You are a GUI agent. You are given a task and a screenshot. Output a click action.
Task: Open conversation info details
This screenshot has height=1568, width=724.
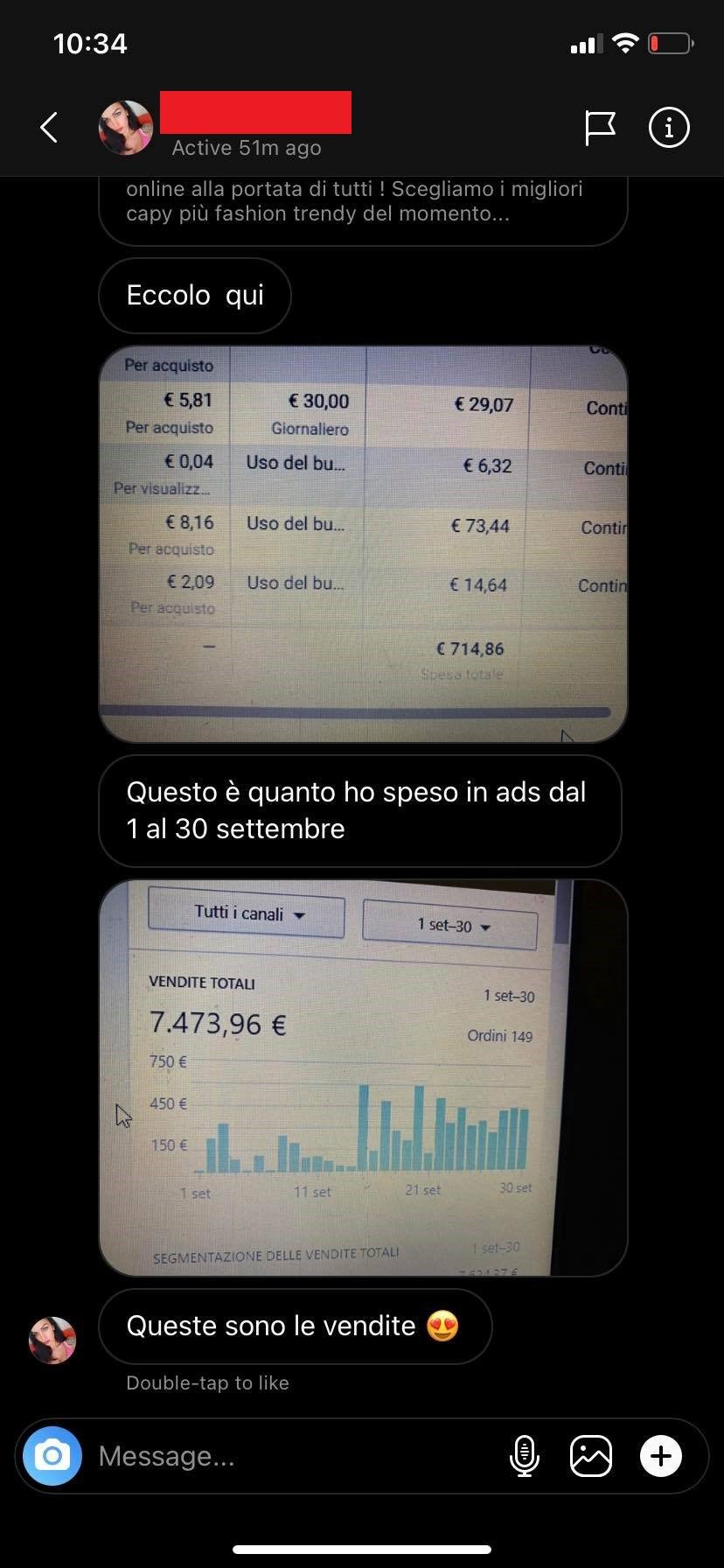coord(669,128)
